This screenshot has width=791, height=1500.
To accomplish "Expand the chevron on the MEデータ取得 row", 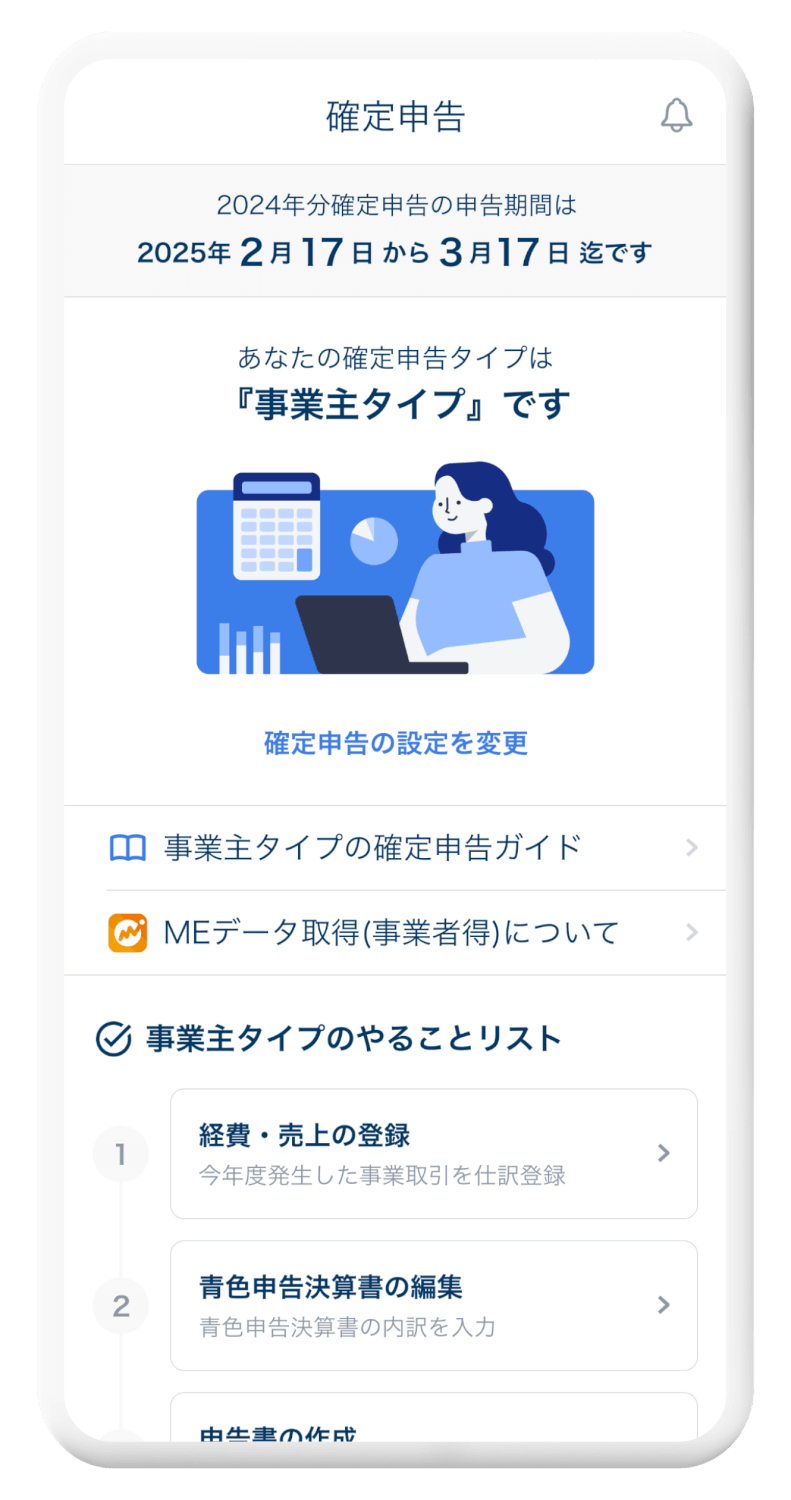I will pyautogui.click(x=692, y=931).
